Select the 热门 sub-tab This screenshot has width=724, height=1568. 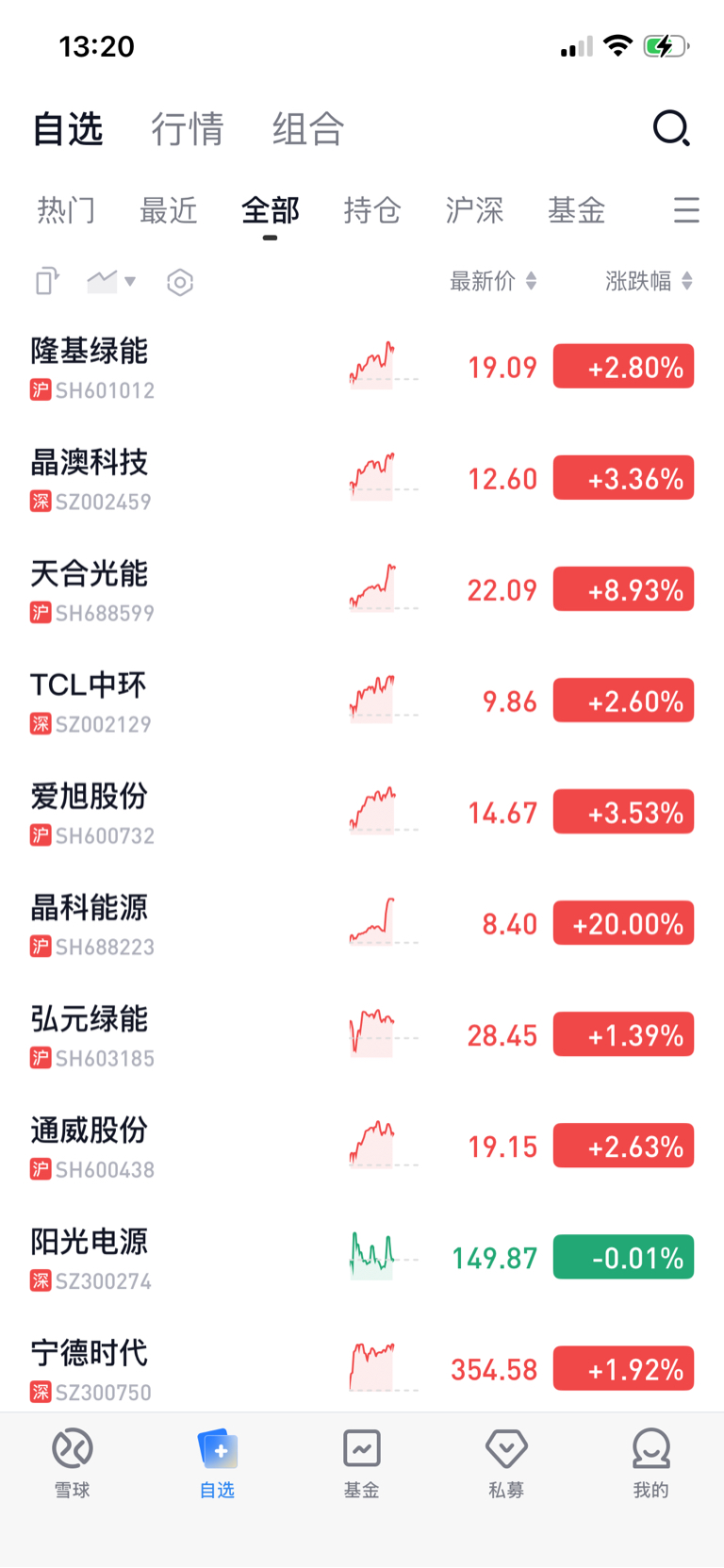point(66,209)
